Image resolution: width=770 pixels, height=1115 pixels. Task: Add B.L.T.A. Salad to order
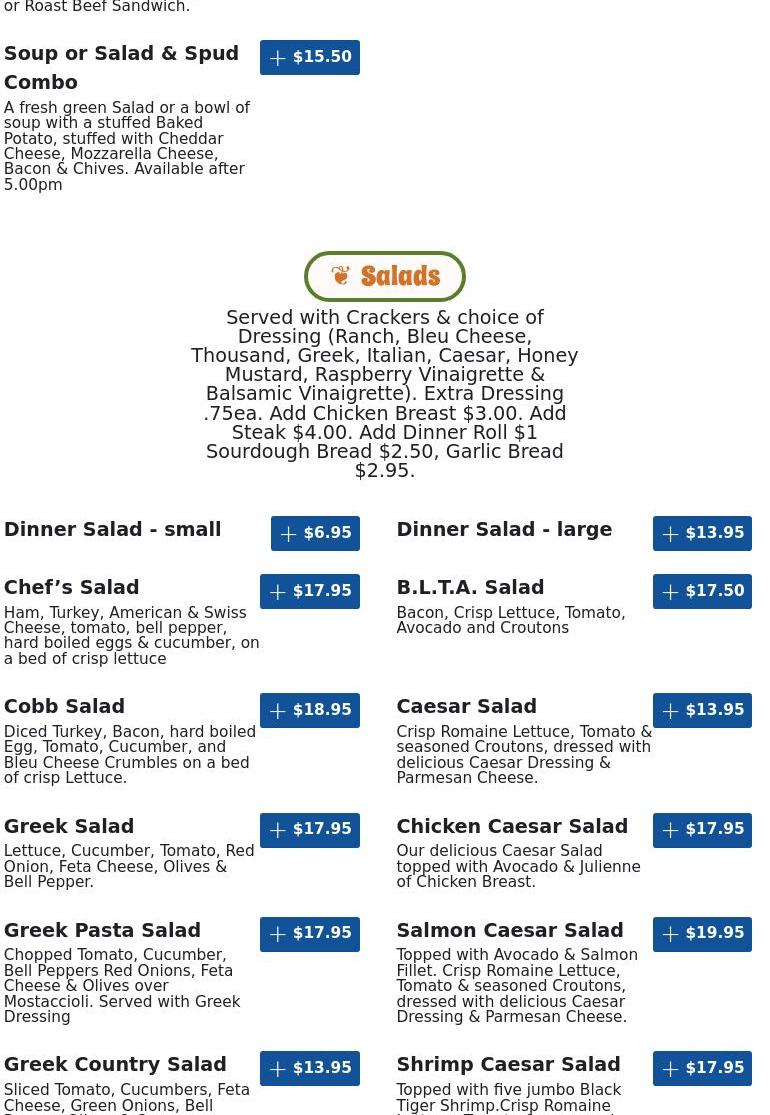(702, 591)
